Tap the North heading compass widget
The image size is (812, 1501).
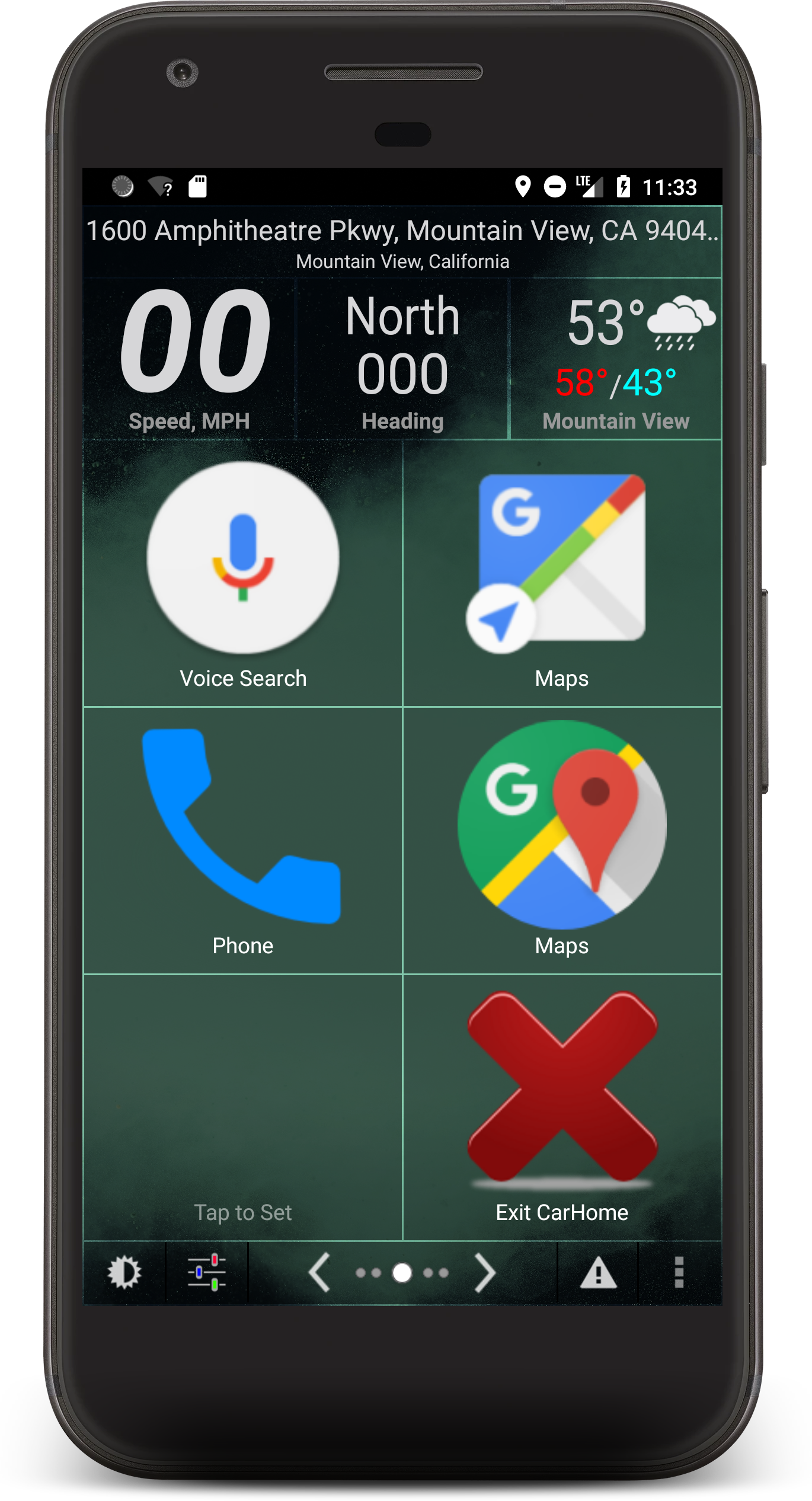(402, 359)
